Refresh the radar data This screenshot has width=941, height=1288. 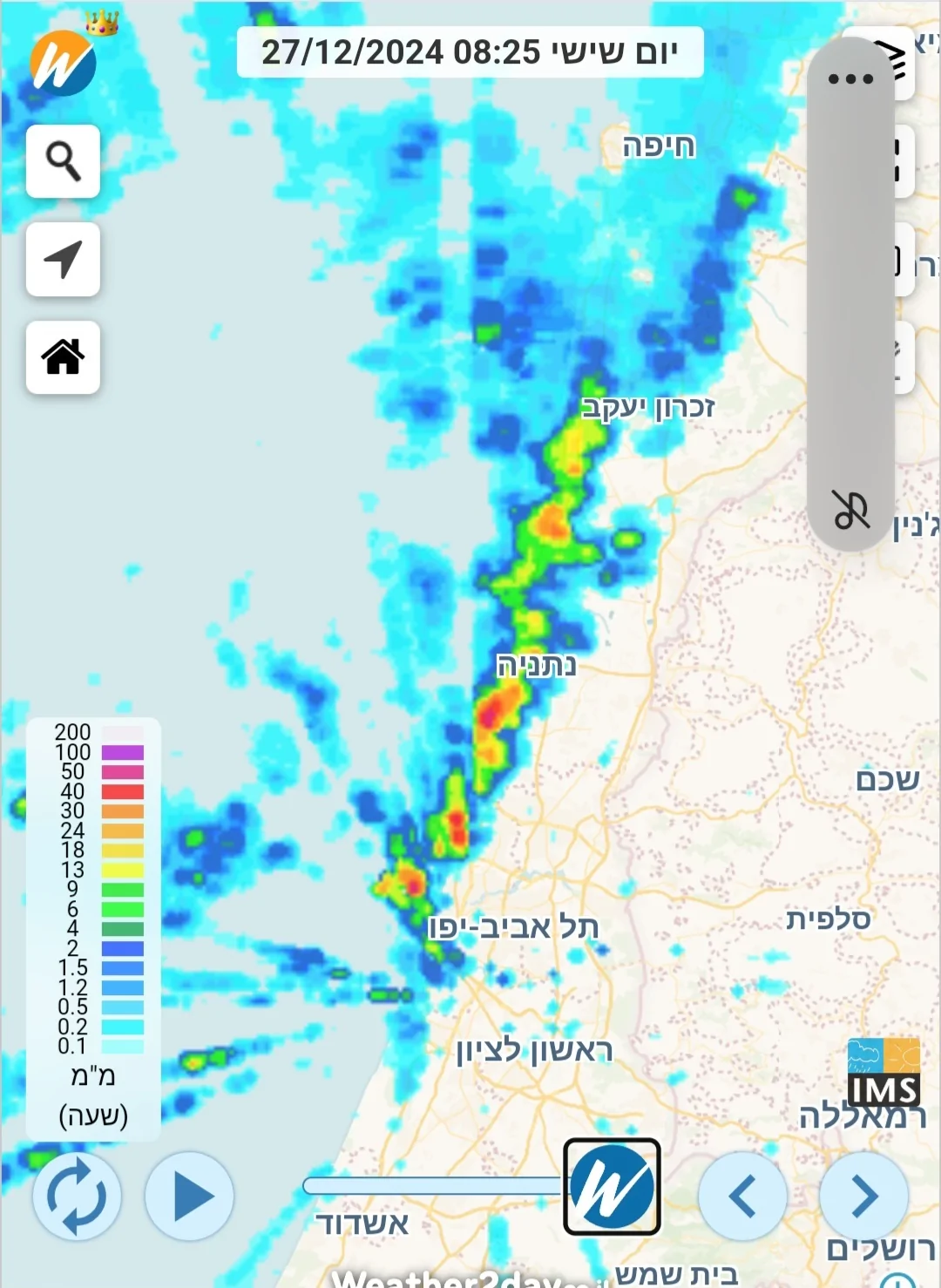(x=77, y=1196)
